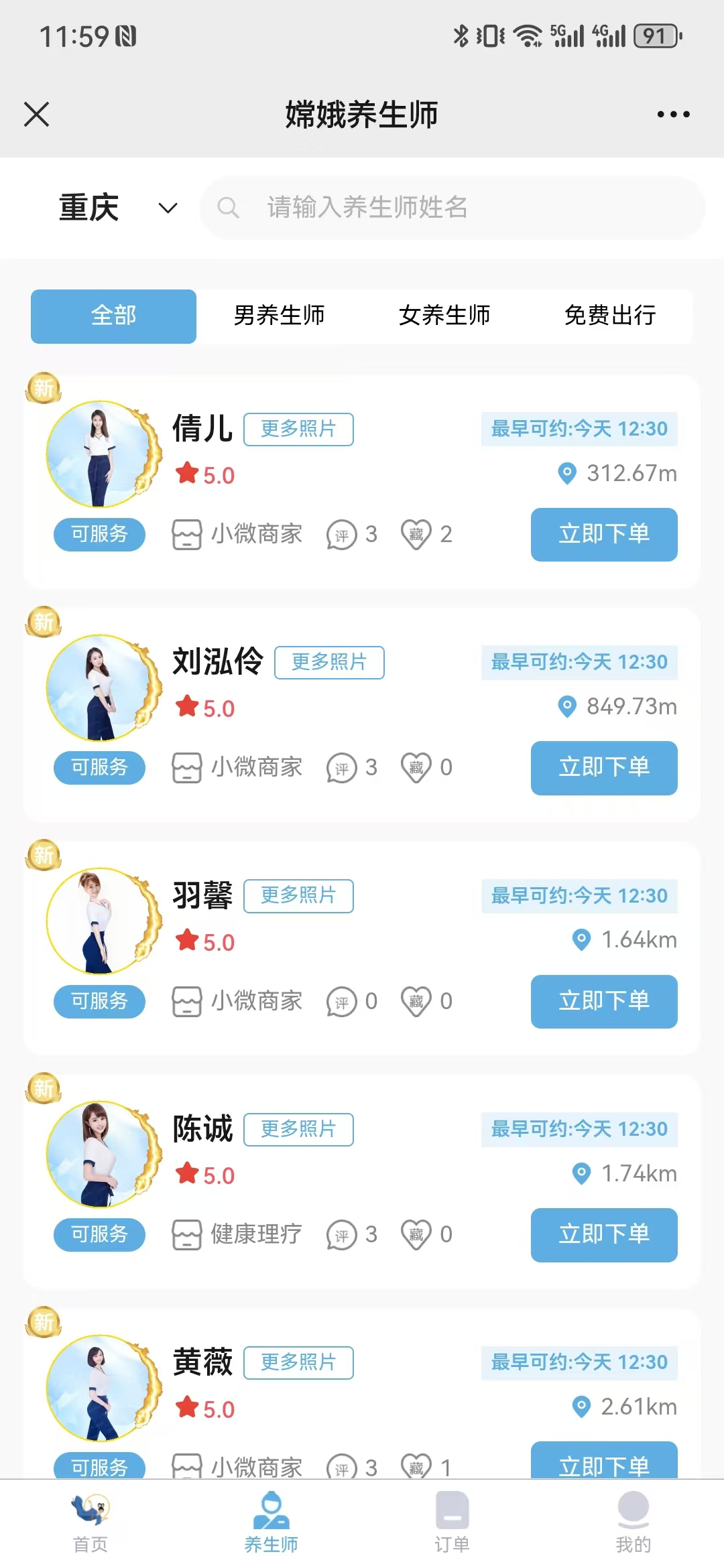Select the 全部 filter tab
724x1568 pixels.
coord(113,316)
